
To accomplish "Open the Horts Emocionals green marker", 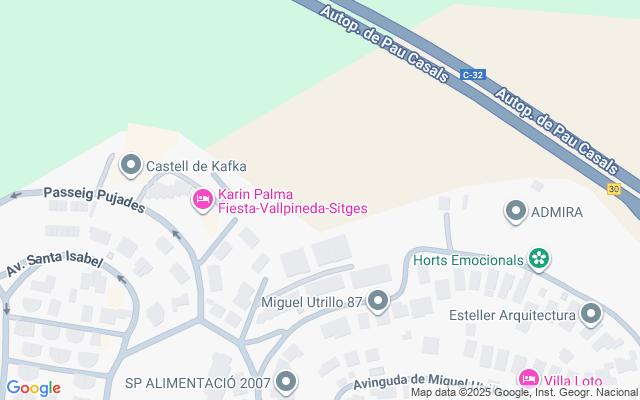I will [x=540, y=260].
